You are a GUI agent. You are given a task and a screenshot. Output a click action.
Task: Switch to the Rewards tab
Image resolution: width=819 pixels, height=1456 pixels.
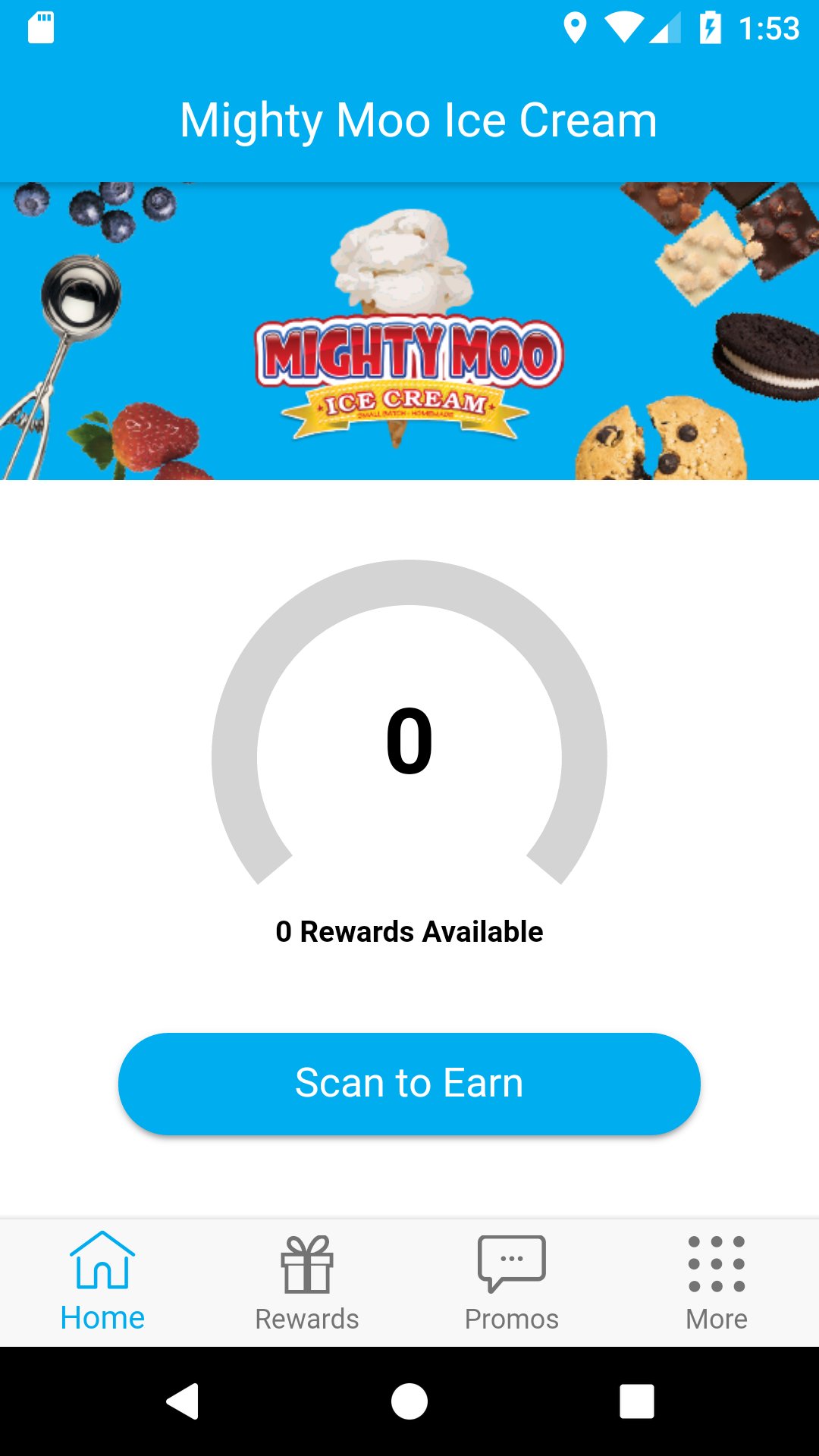pyautogui.click(x=306, y=1282)
